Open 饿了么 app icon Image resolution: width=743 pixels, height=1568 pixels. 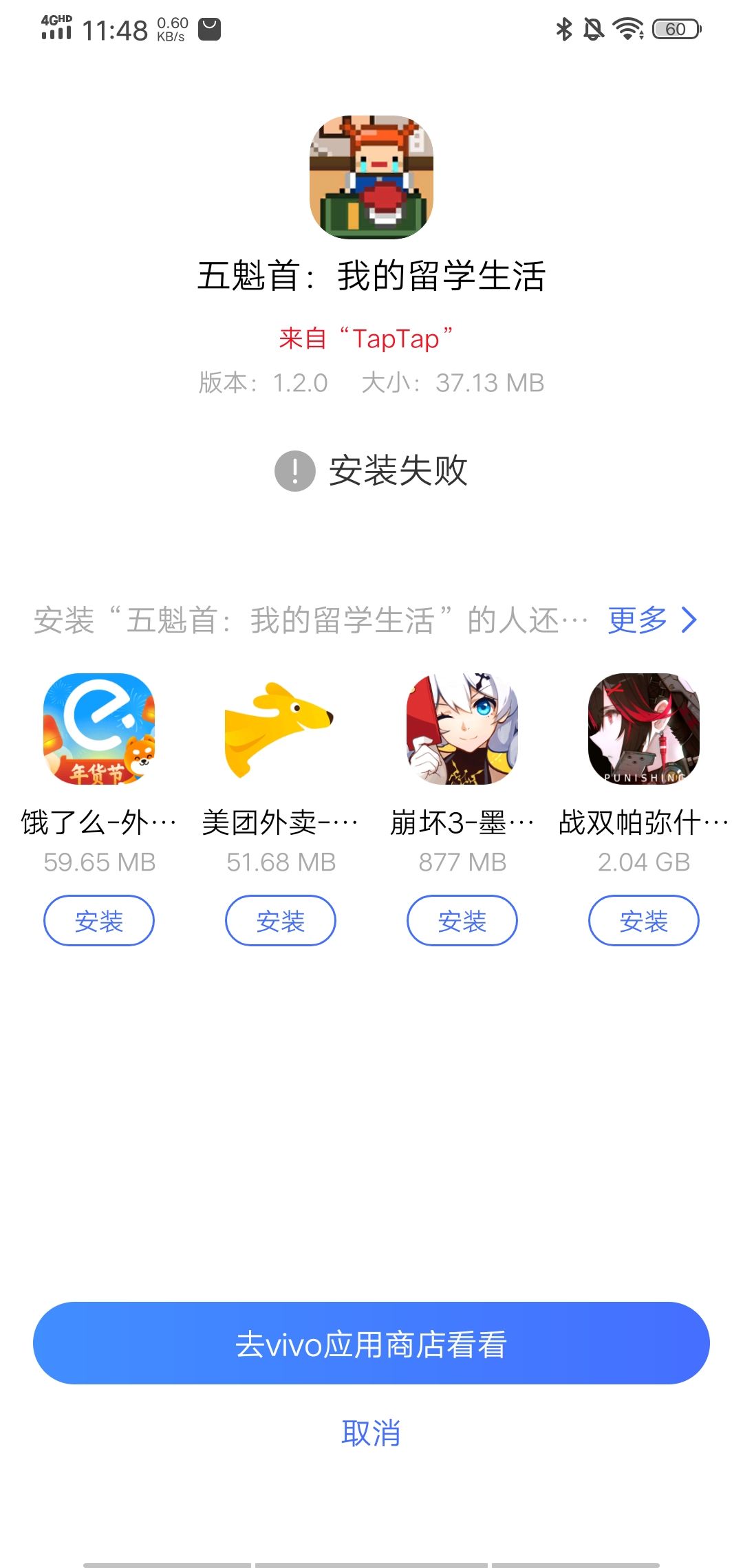(99, 728)
